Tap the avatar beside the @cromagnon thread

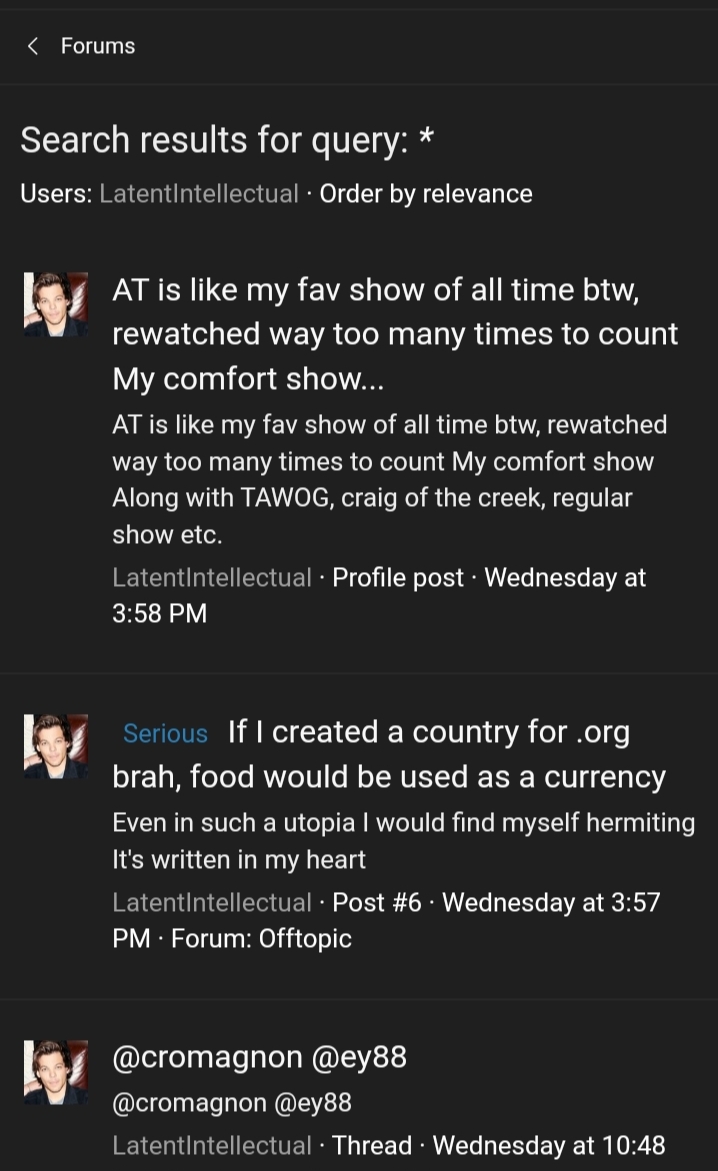click(x=55, y=1071)
